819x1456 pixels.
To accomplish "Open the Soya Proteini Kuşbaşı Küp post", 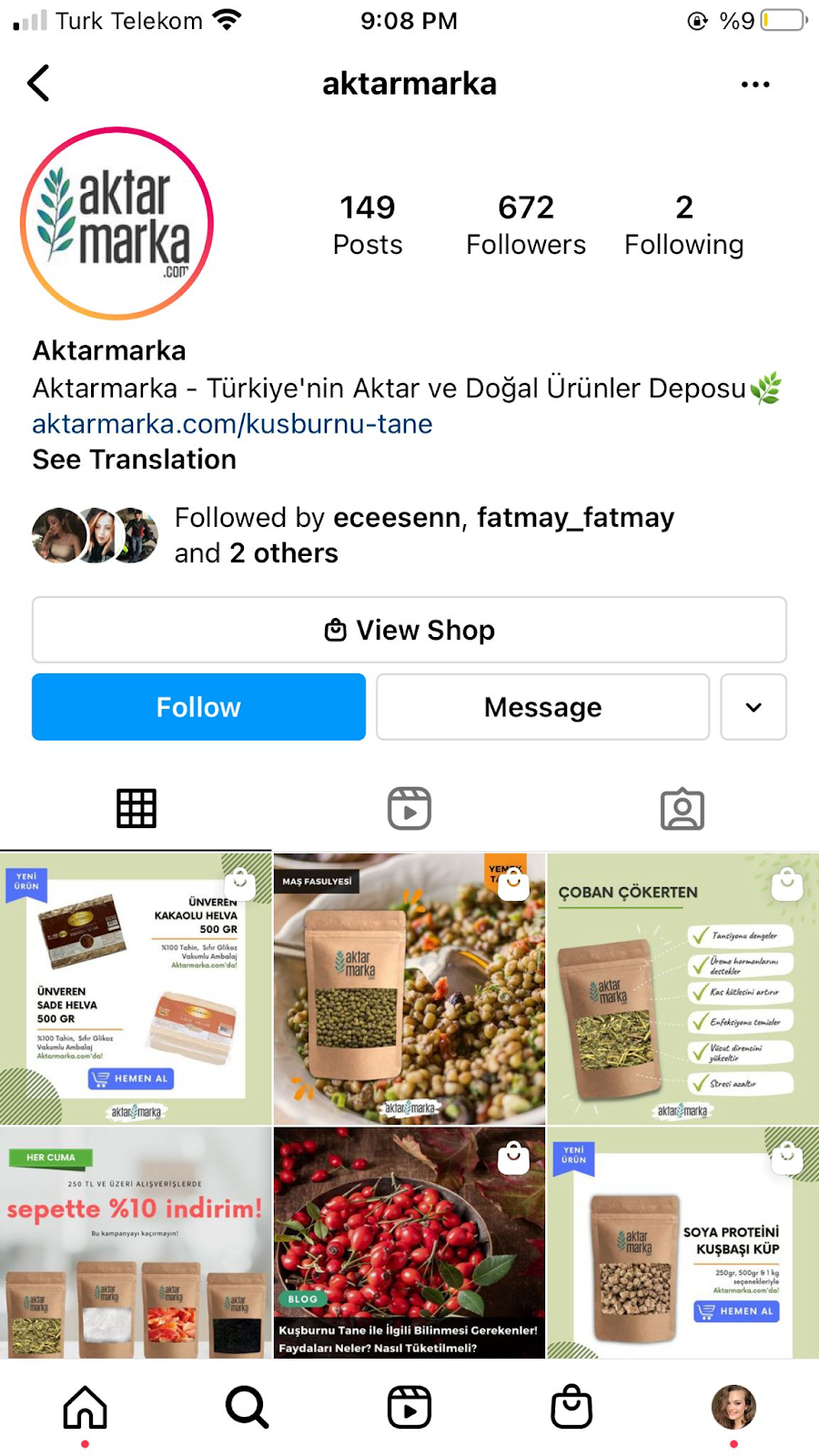I will pos(682,1242).
